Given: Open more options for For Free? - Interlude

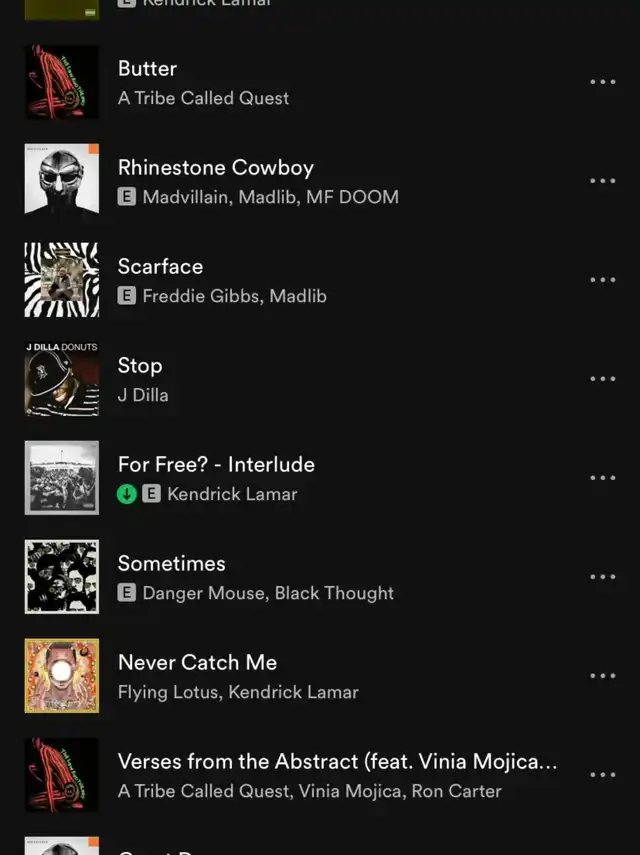Looking at the screenshot, I should pos(603,478).
